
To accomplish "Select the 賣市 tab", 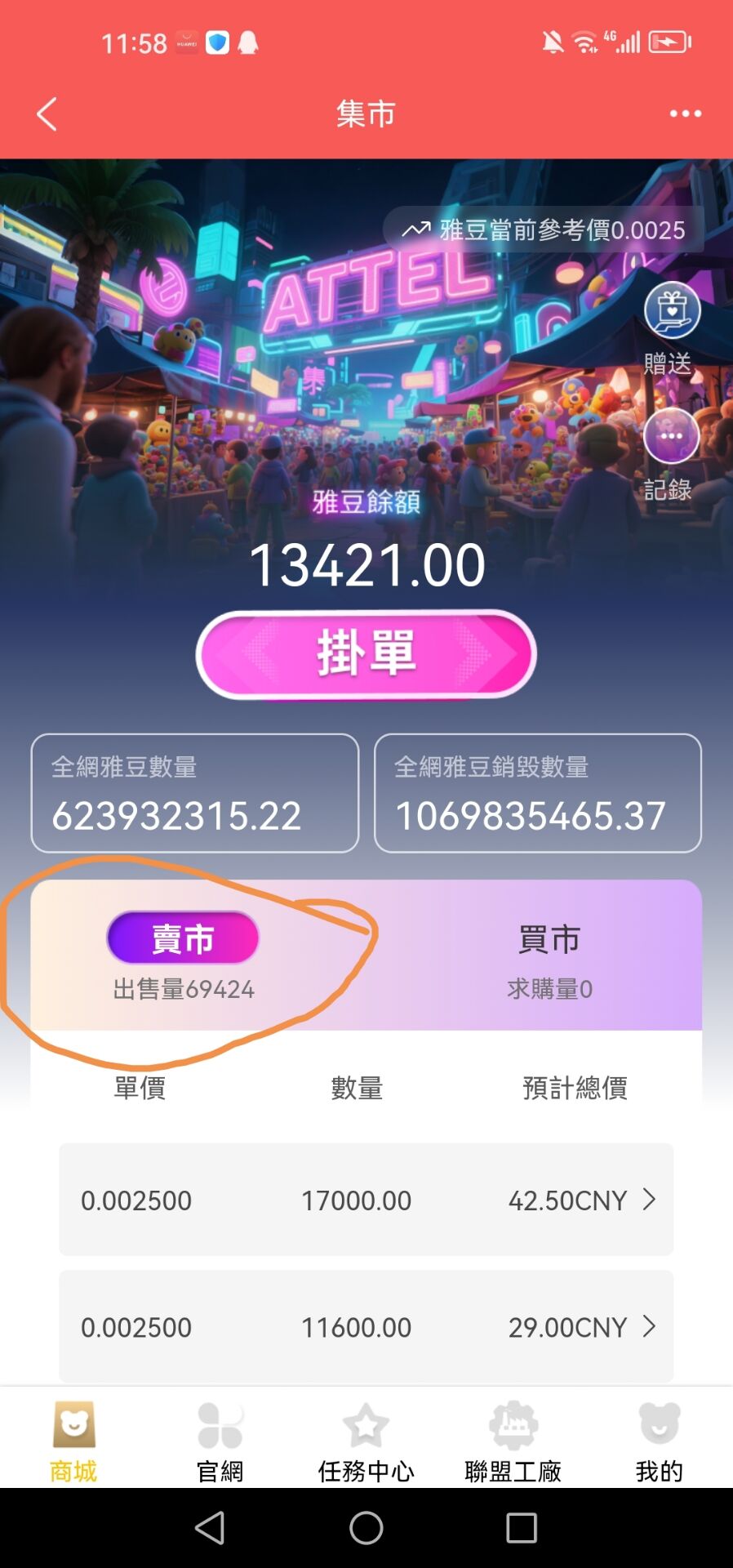I will [x=183, y=939].
